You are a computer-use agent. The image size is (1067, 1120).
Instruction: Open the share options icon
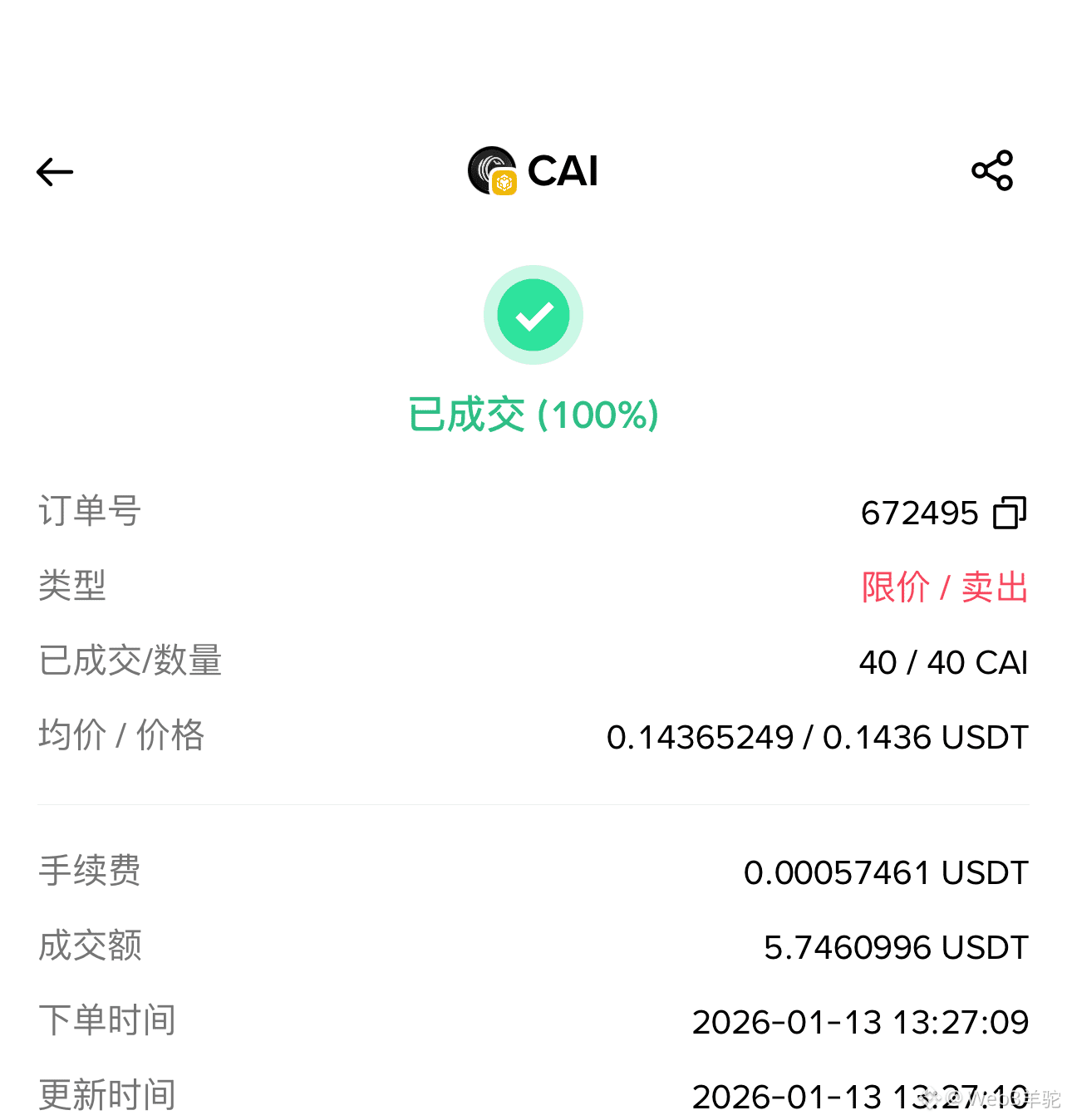pos(991,171)
